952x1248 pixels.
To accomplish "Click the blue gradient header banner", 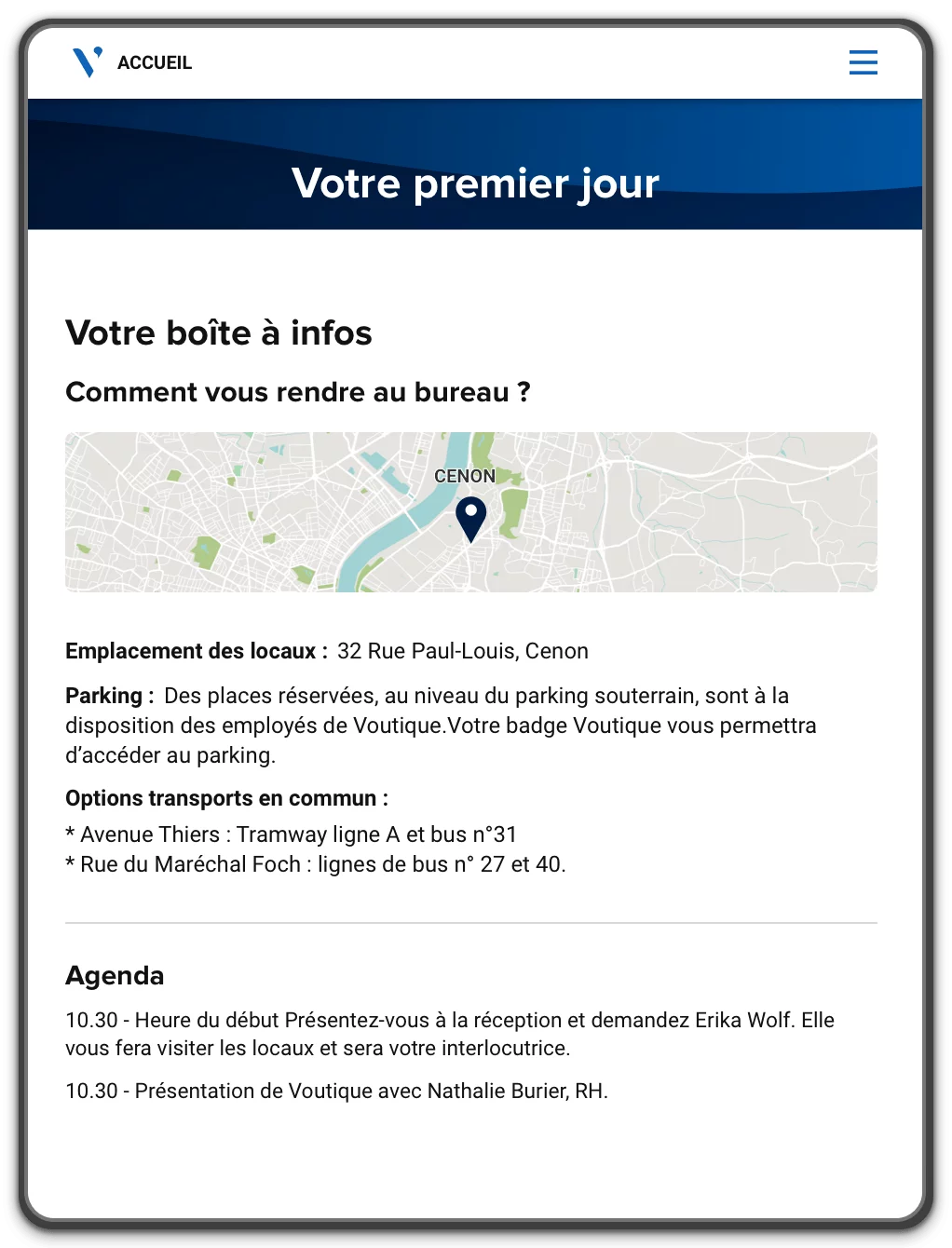I will [x=475, y=163].
